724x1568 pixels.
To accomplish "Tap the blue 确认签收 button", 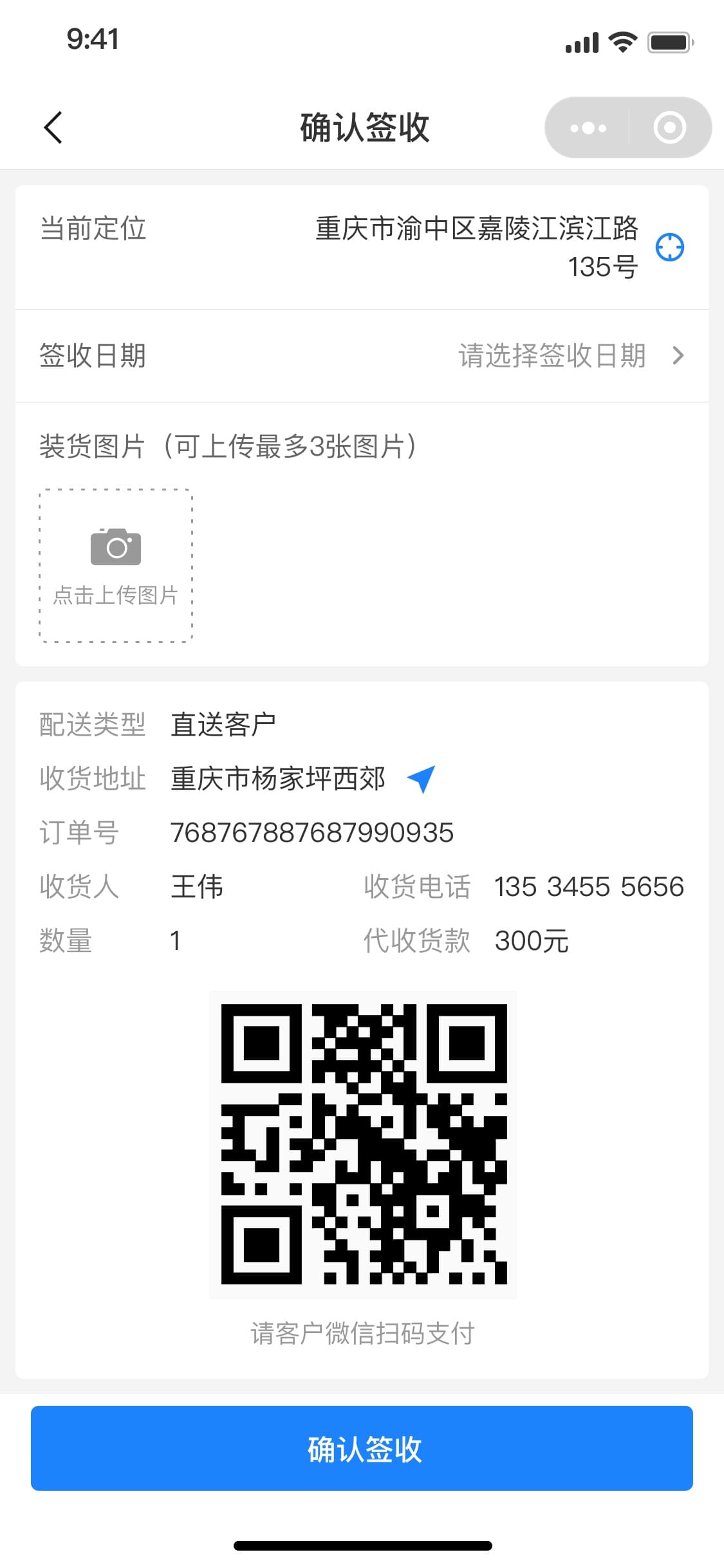I will pos(362,1448).
